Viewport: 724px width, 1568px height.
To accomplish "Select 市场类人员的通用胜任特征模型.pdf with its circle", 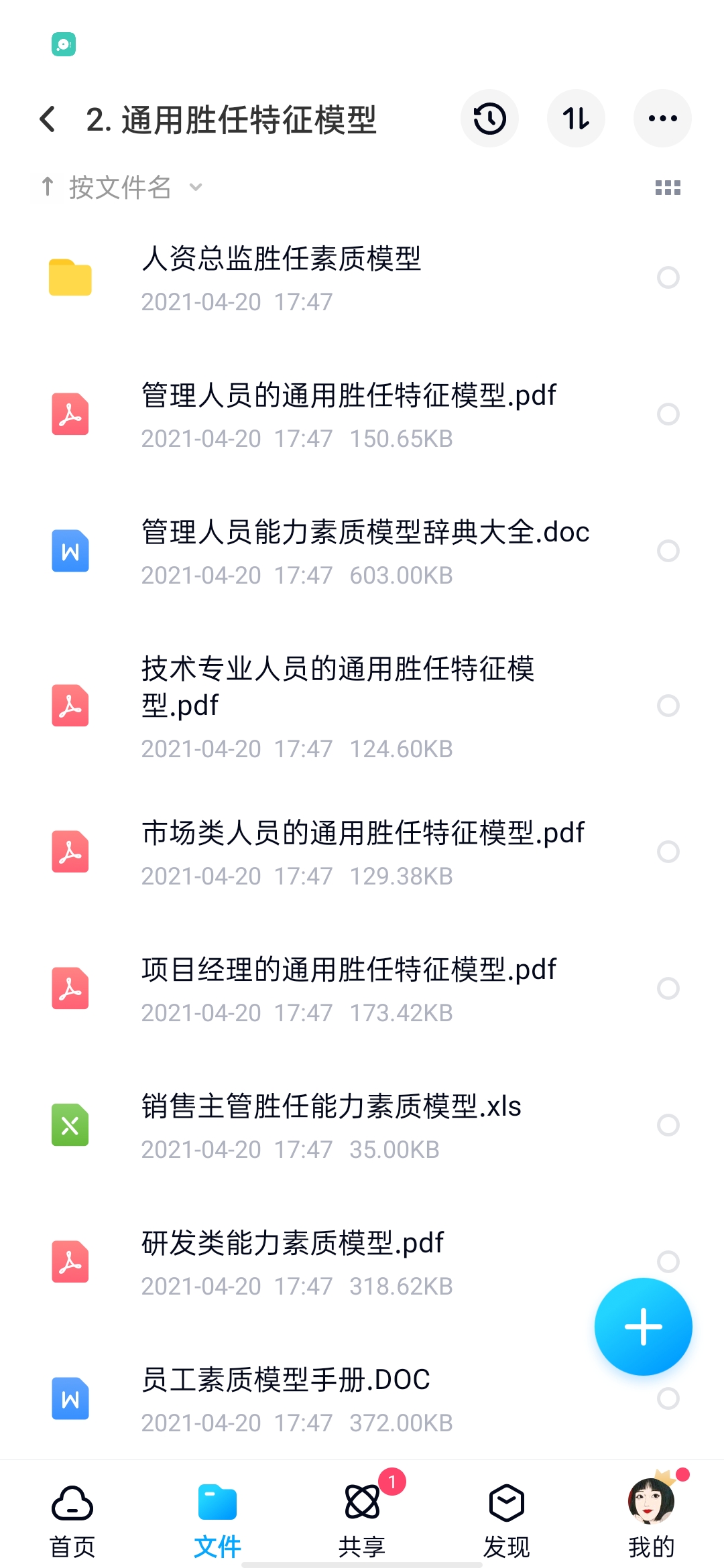I will [668, 852].
